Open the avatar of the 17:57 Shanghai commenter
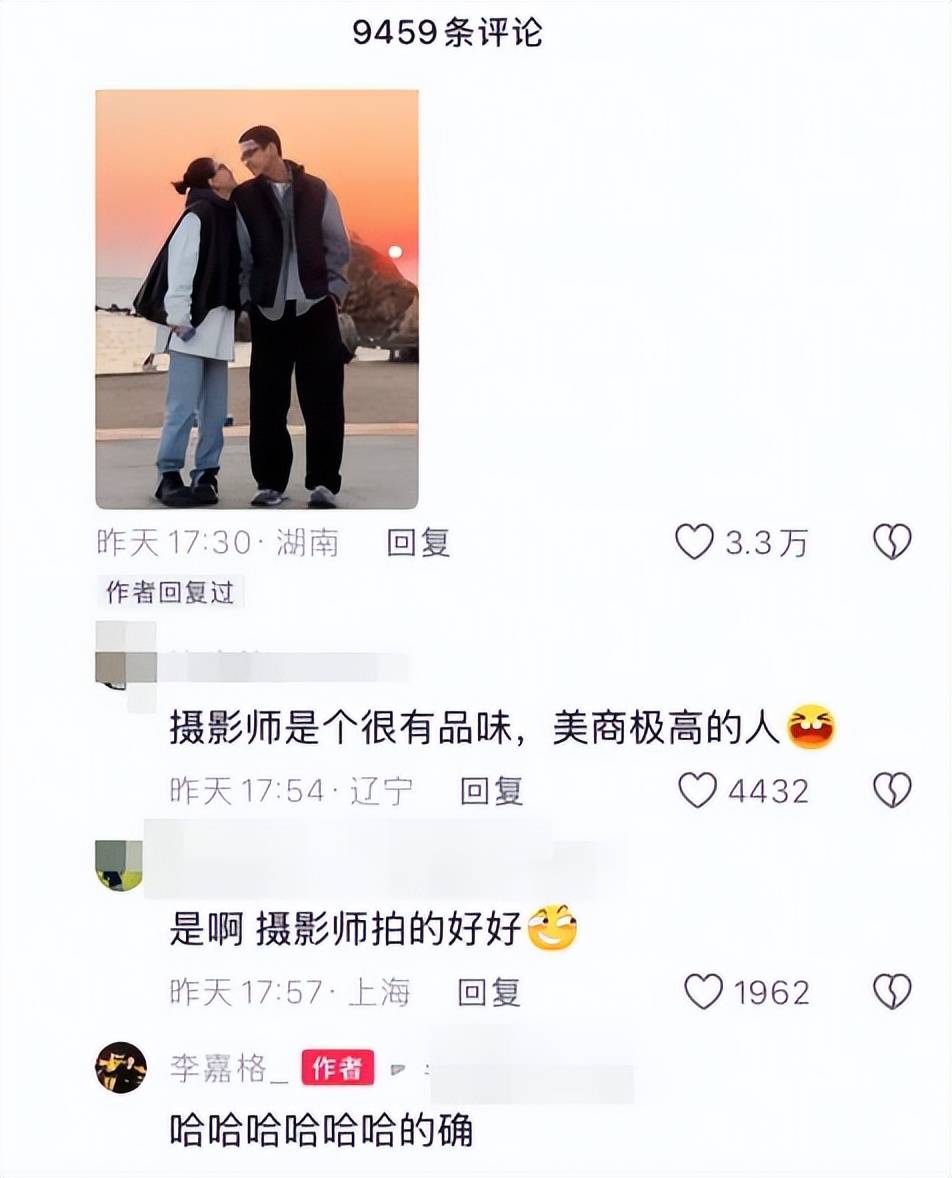Image resolution: width=952 pixels, height=1178 pixels. tap(119, 865)
